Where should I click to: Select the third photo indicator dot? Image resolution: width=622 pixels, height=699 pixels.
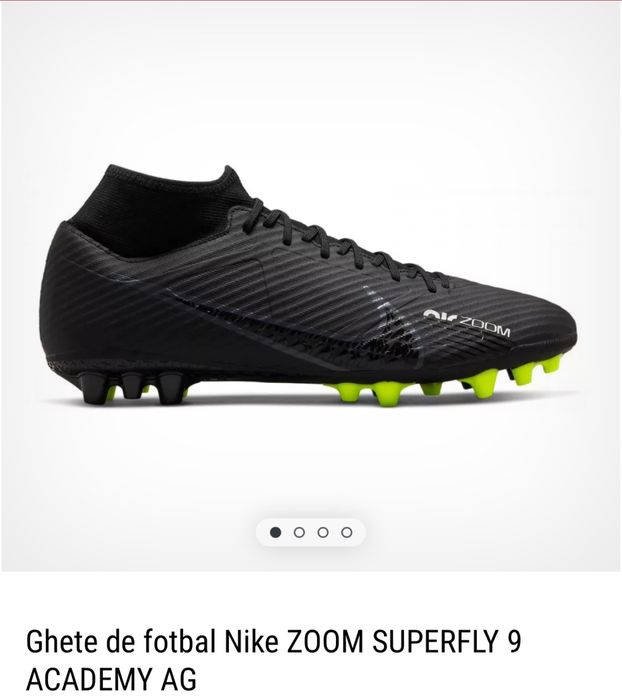323,533
